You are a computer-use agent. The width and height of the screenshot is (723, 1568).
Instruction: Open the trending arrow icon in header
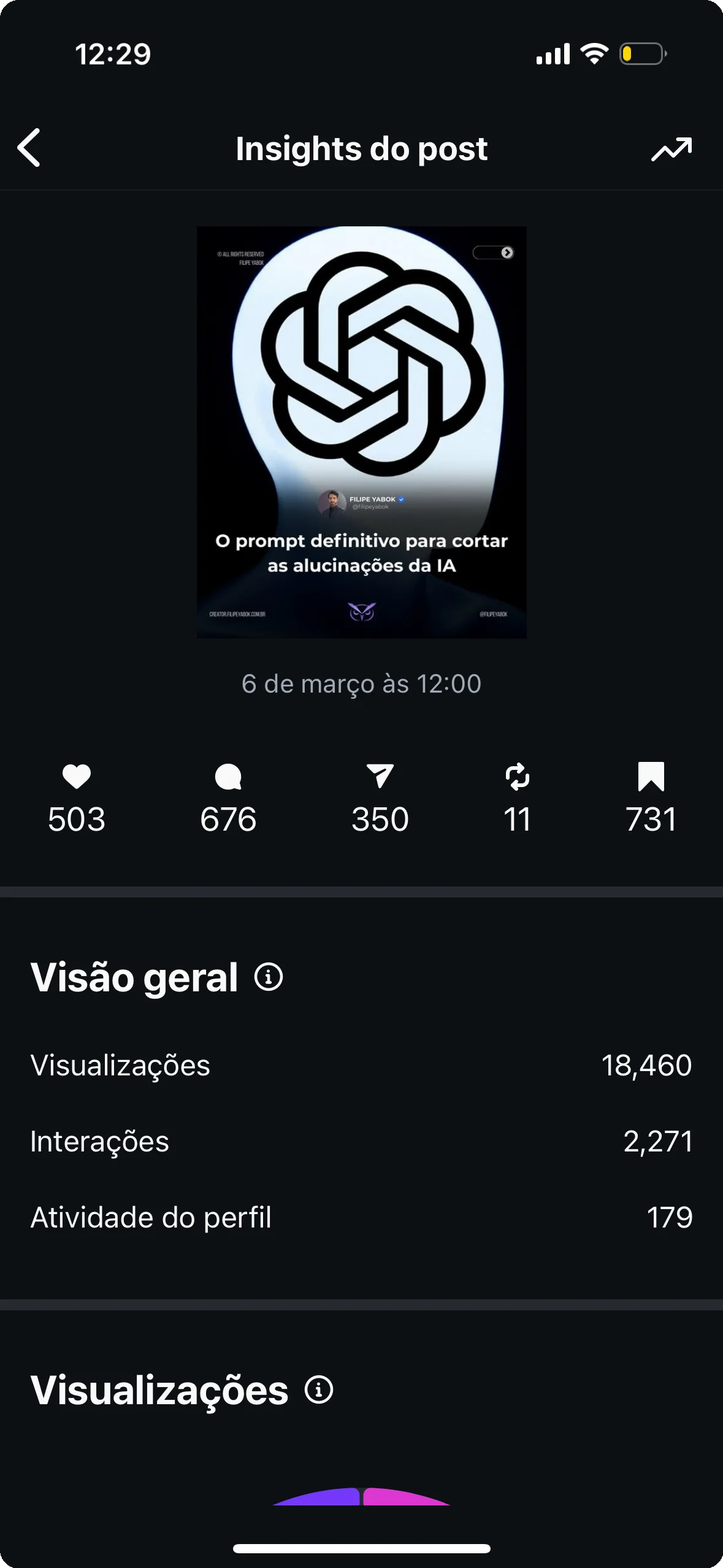point(671,149)
